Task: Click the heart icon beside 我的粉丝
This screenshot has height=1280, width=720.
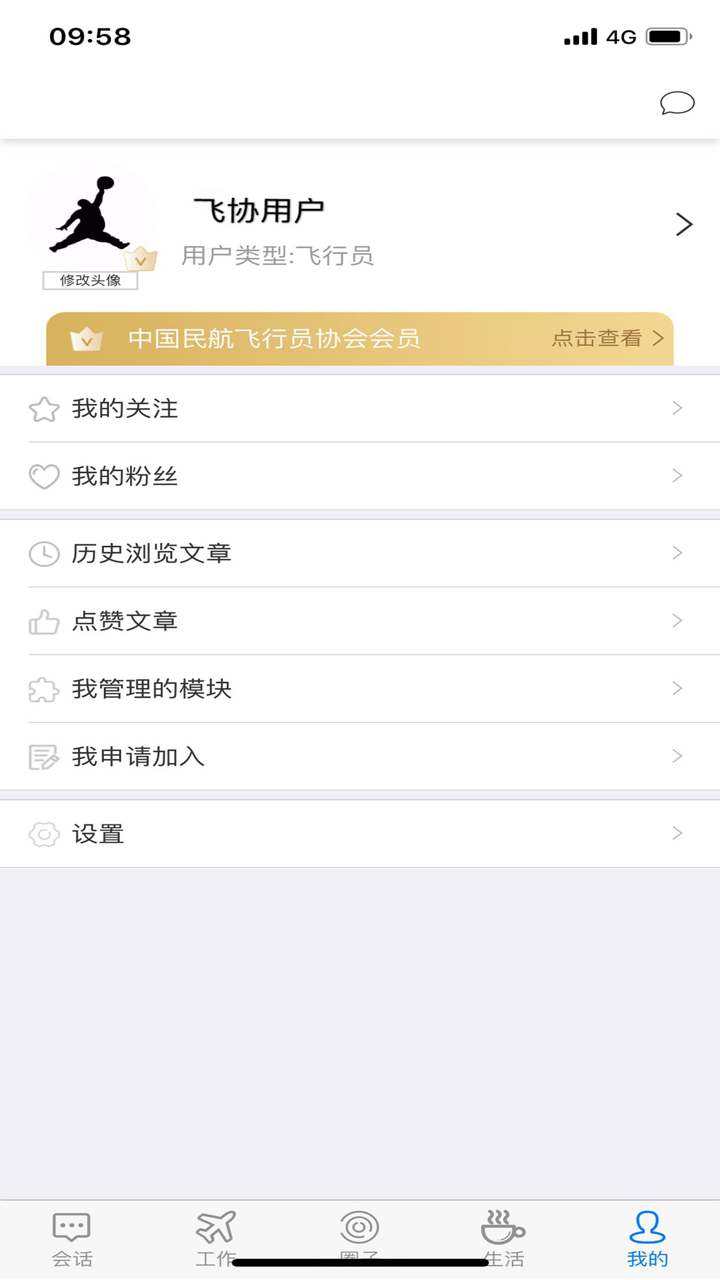Action: point(44,476)
